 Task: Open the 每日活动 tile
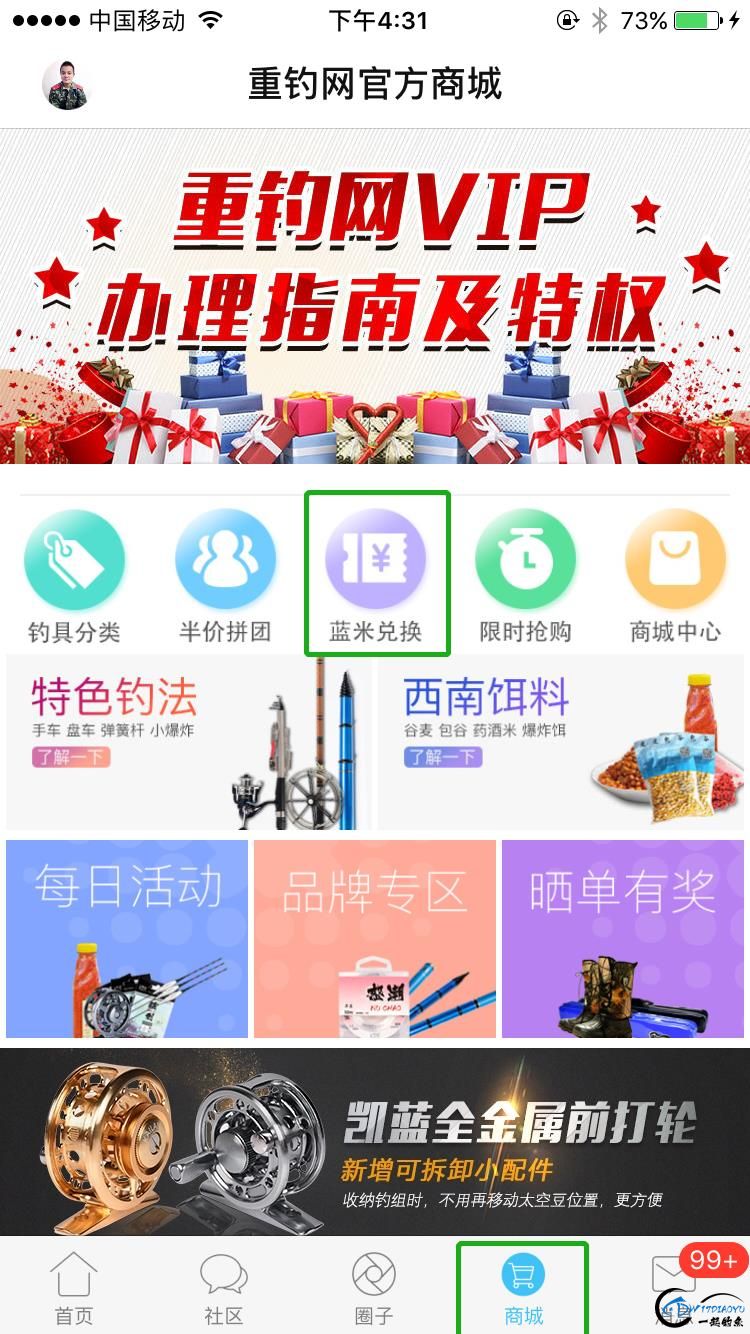pyautogui.click(x=127, y=938)
